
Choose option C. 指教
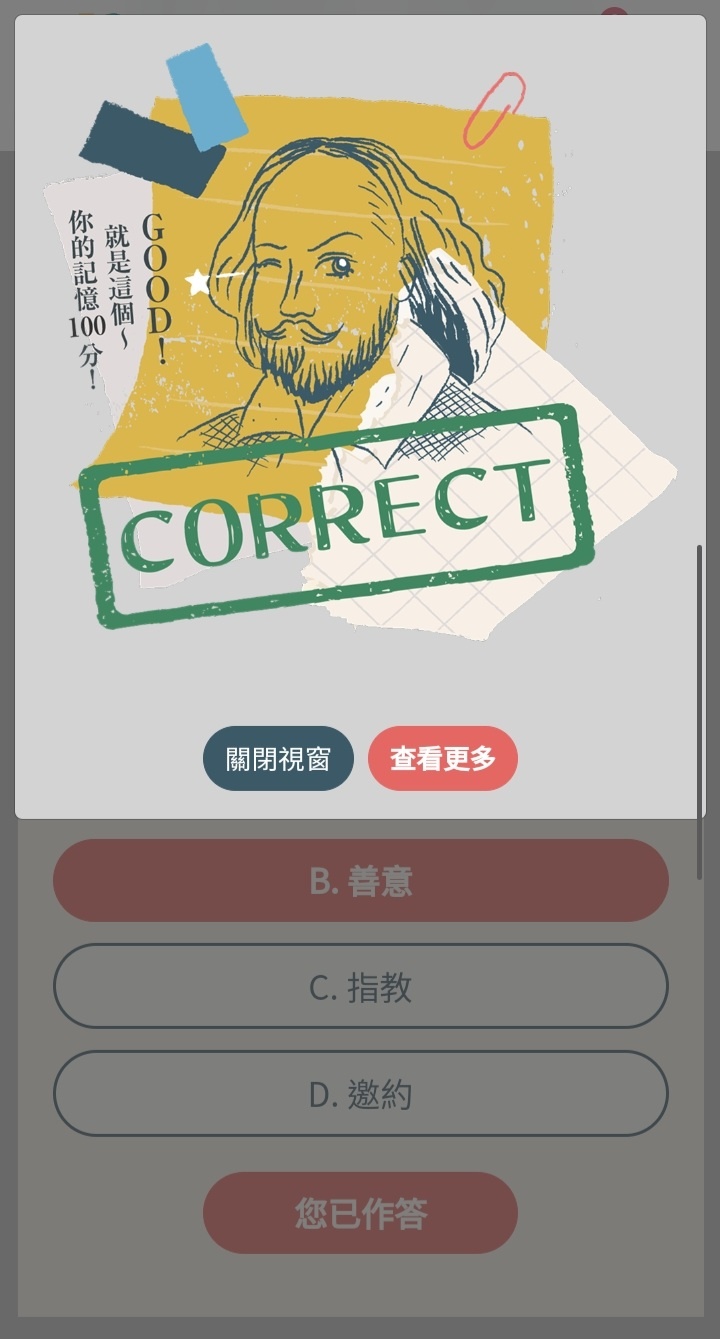pyautogui.click(x=360, y=987)
